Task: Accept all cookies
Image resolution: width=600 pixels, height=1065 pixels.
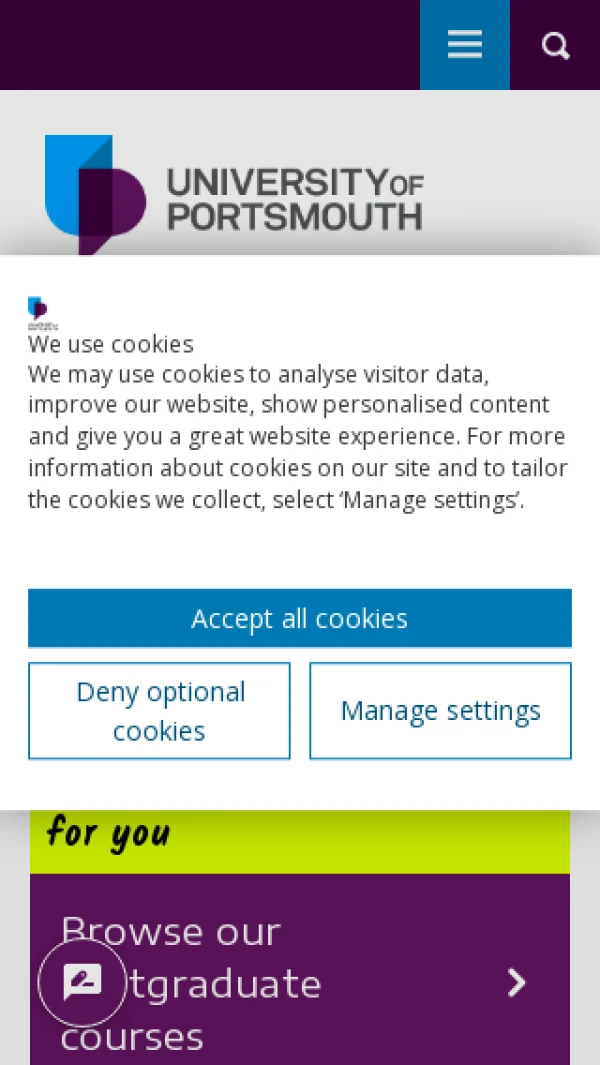Action: [x=299, y=618]
